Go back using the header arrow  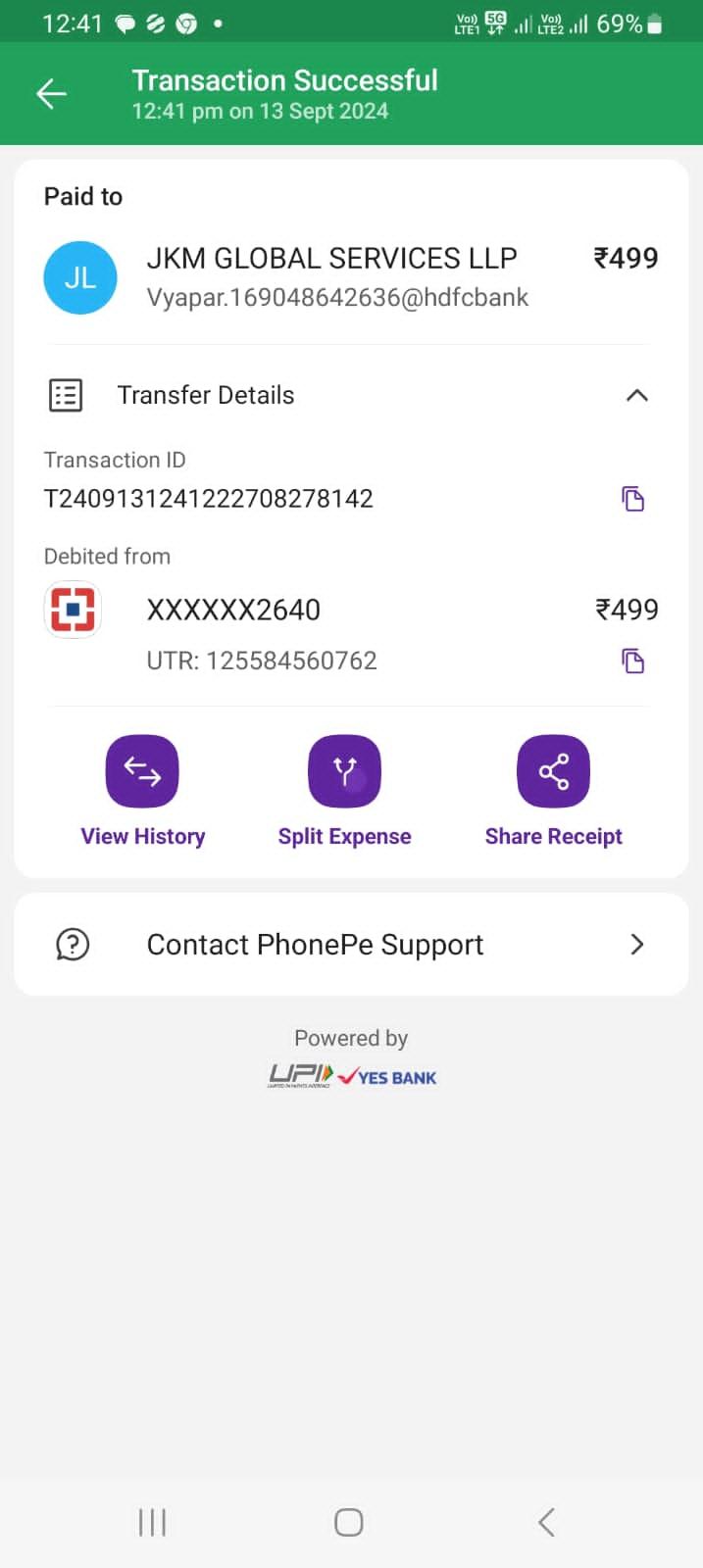(x=51, y=94)
